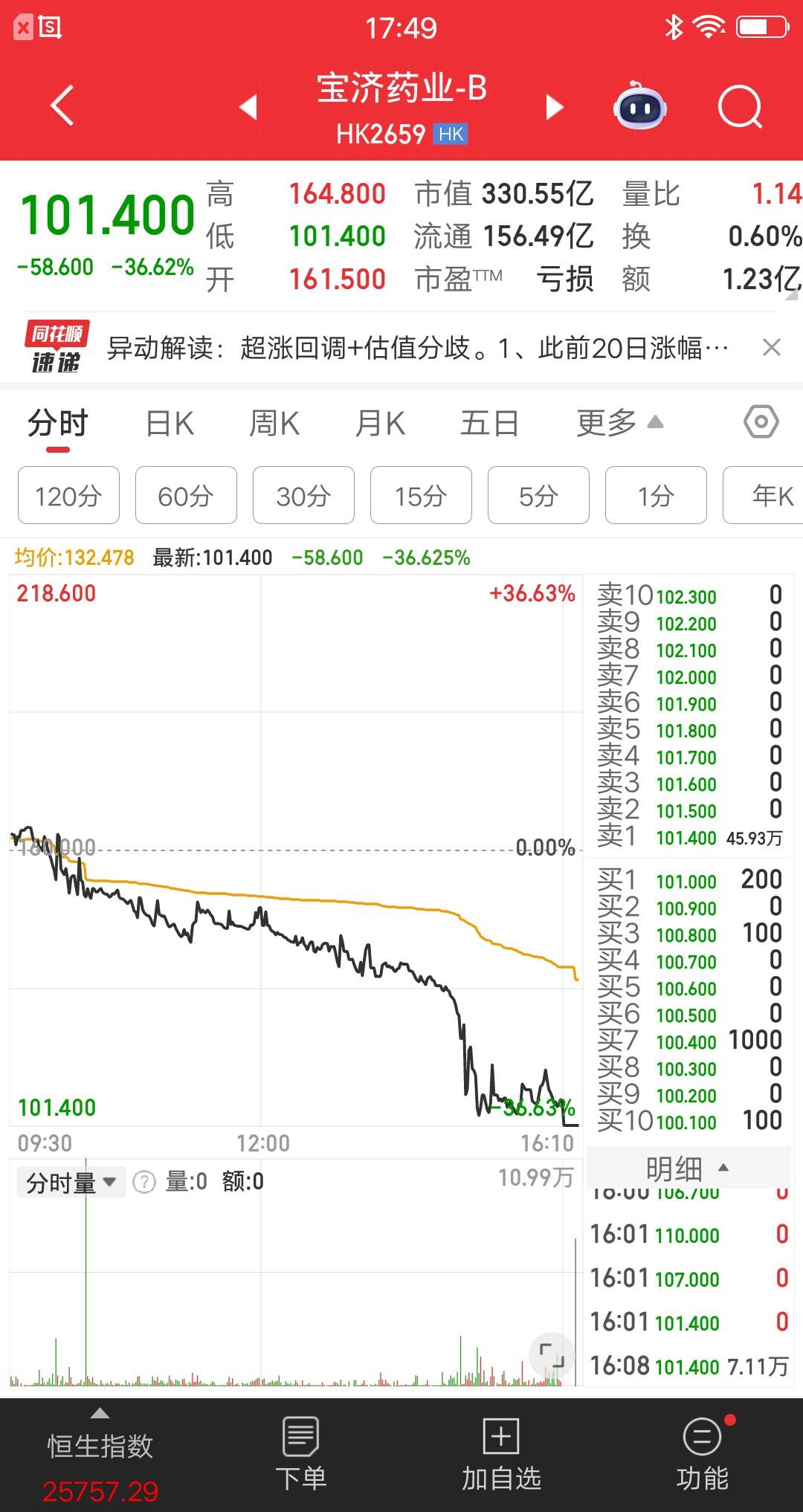The height and width of the screenshot is (1512, 803).
Task: Tap the back arrow to exit stock page
Action: (x=62, y=106)
